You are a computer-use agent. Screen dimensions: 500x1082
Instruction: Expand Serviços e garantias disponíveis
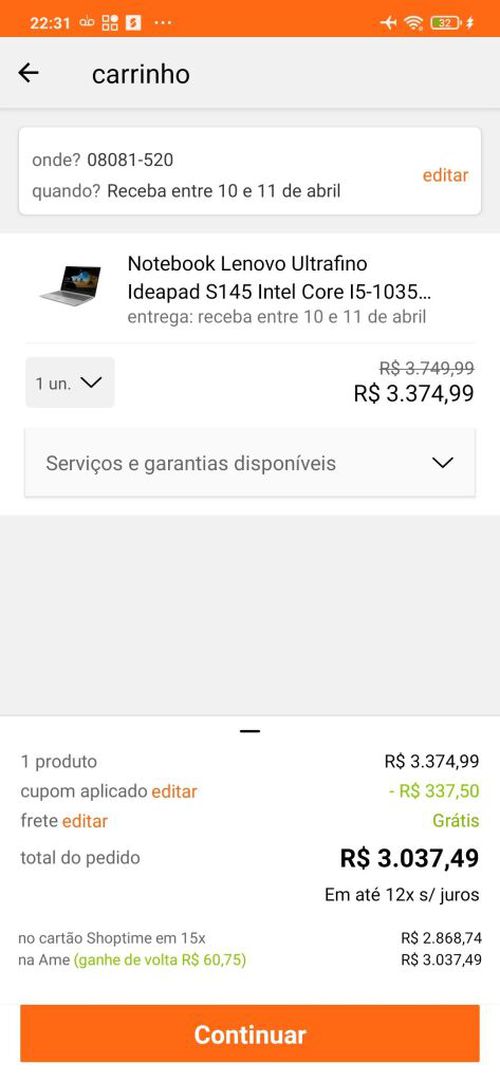(250, 462)
